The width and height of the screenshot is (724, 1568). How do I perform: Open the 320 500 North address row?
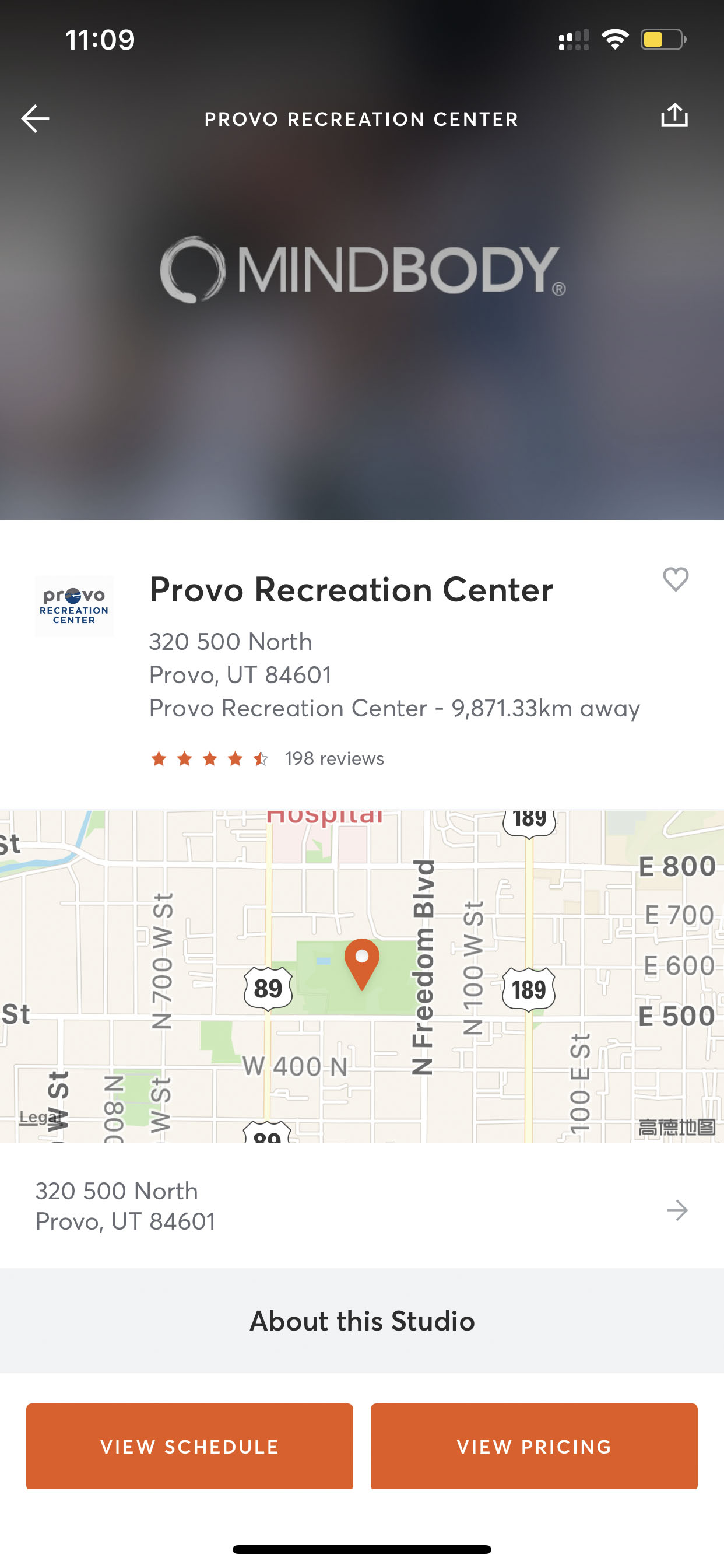(362, 1206)
